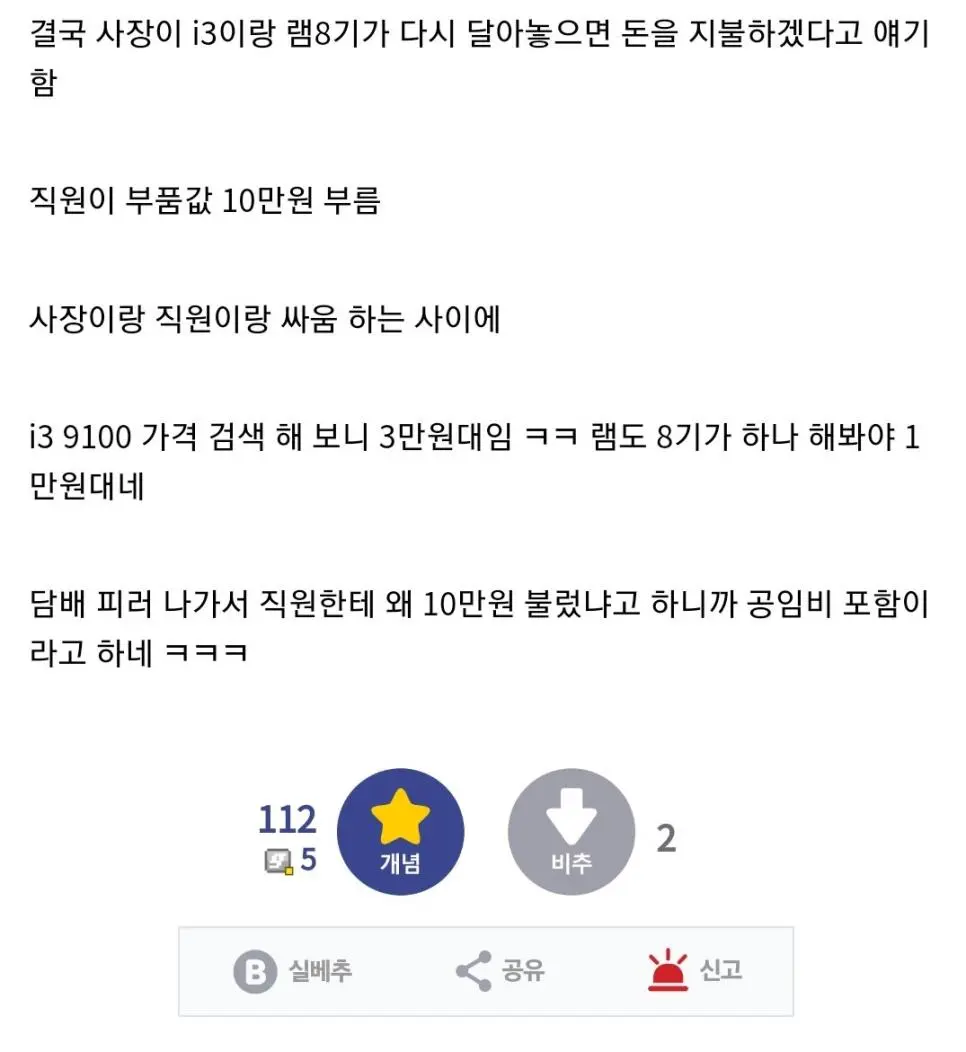Upvote the post with the 개념 star button
The width and height of the screenshot is (966, 1052).
(400, 831)
